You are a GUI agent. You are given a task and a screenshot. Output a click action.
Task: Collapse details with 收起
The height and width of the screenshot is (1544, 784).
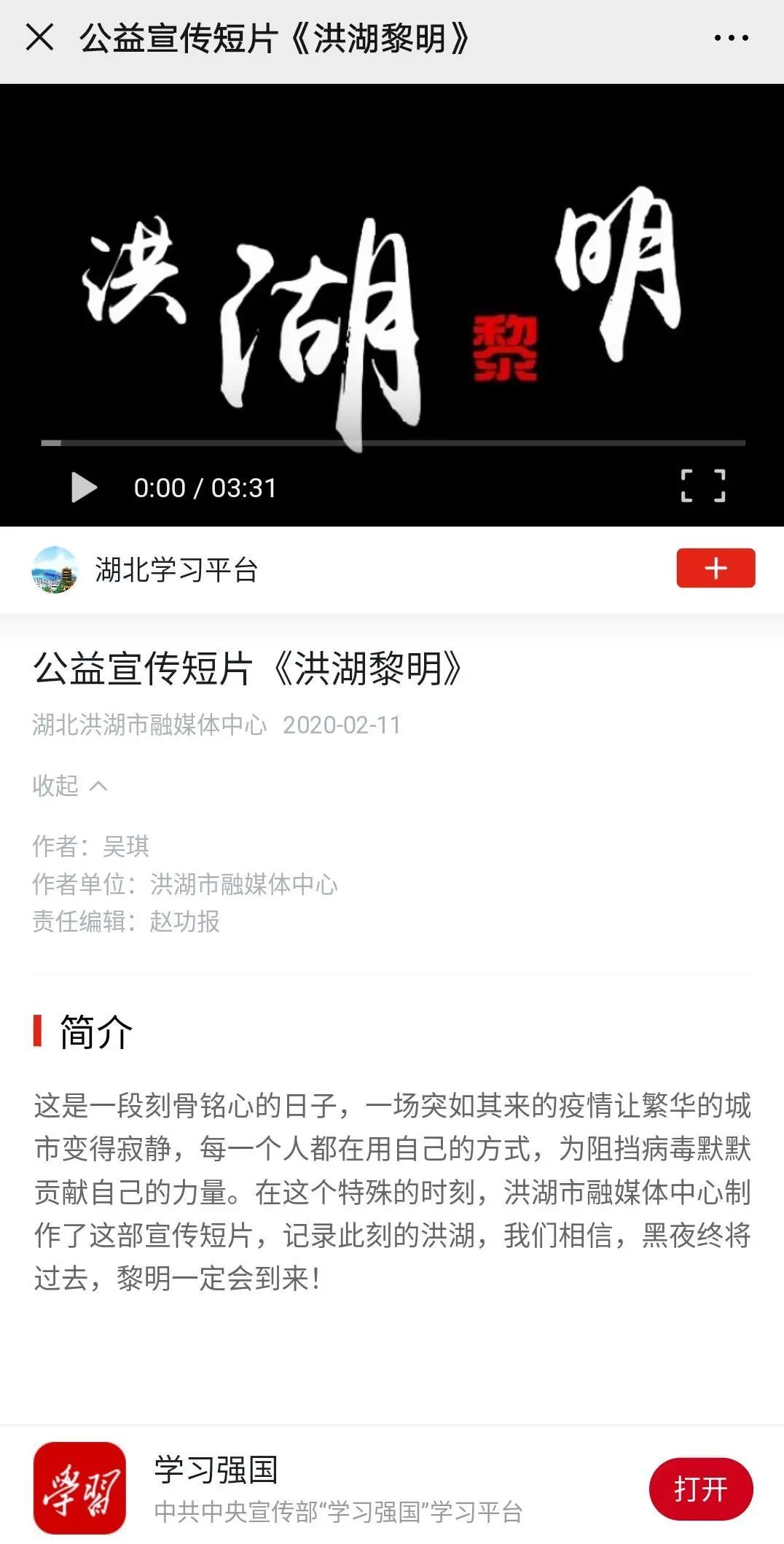[x=69, y=785]
